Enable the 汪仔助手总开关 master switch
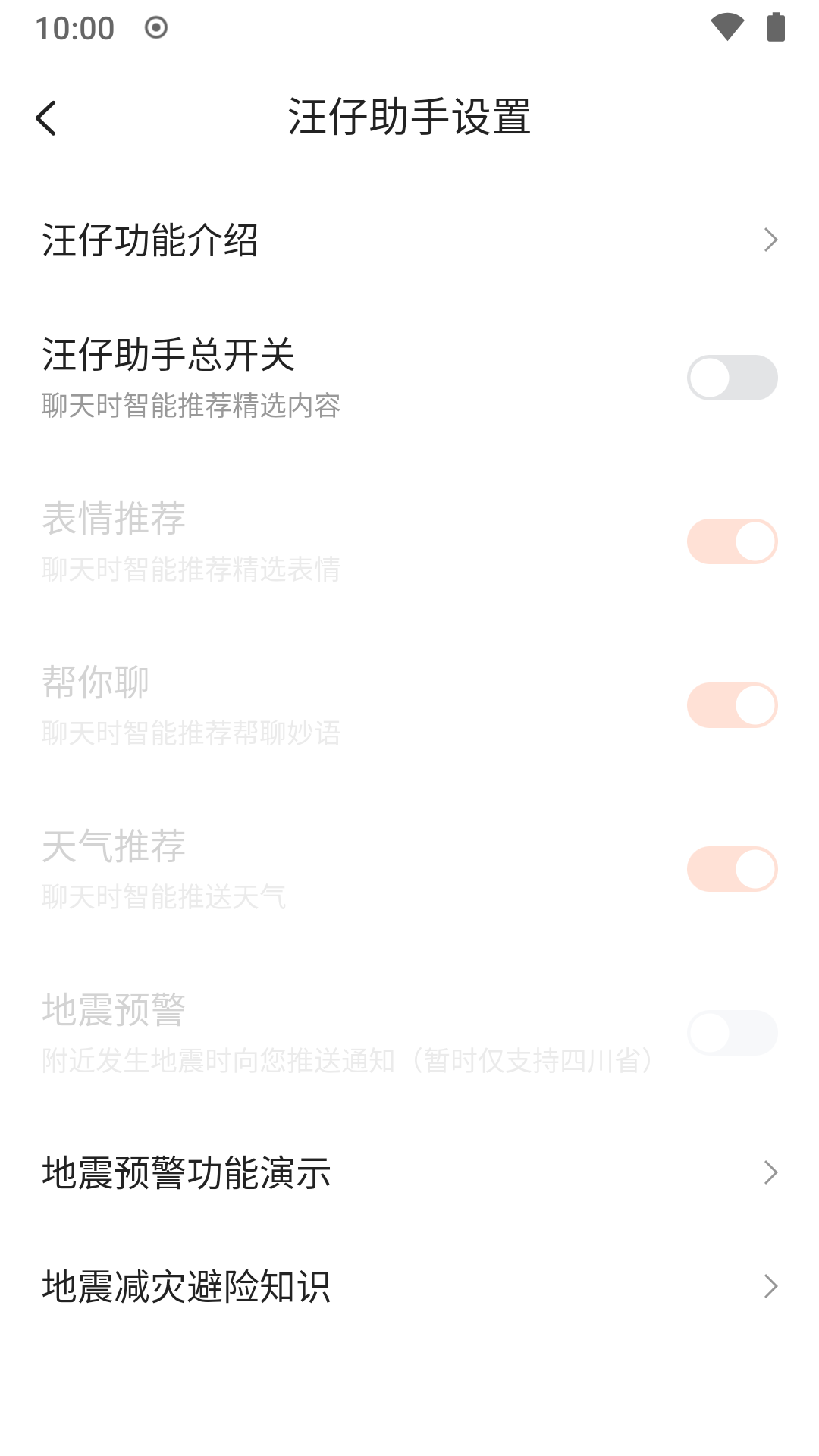The width and height of the screenshot is (819, 1456). click(733, 377)
